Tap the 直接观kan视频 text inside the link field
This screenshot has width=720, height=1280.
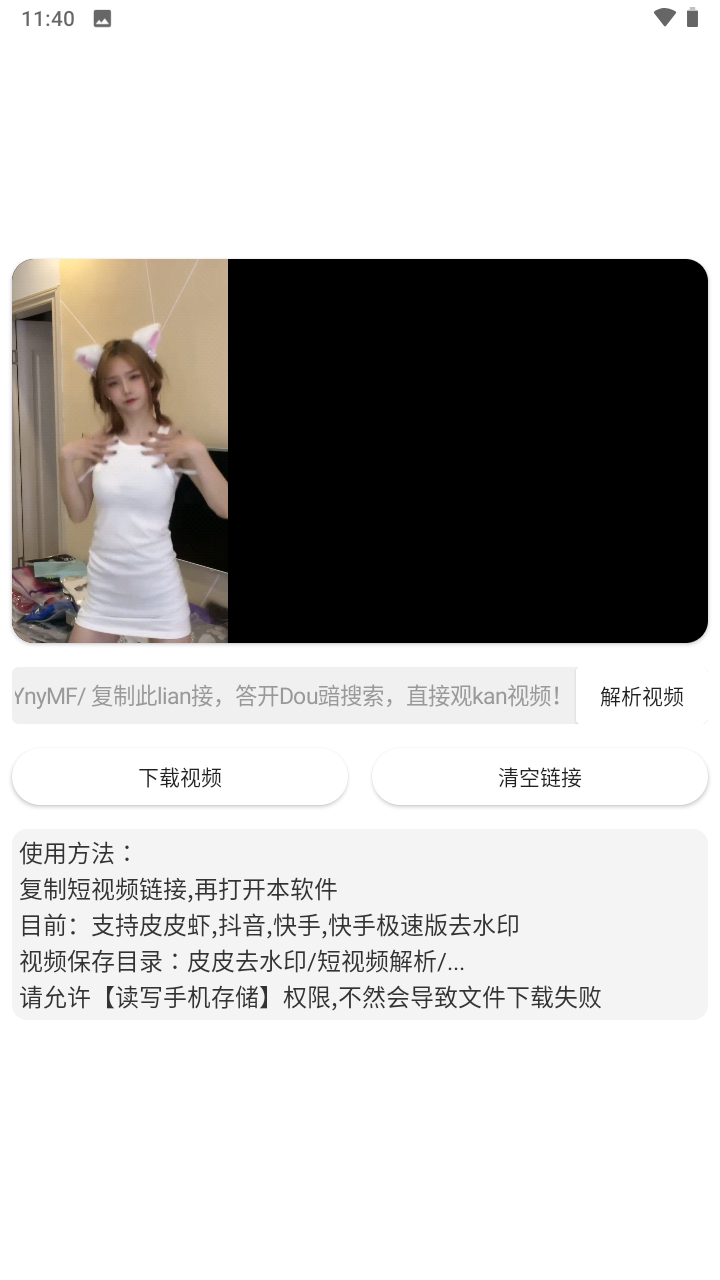coord(485,695)
